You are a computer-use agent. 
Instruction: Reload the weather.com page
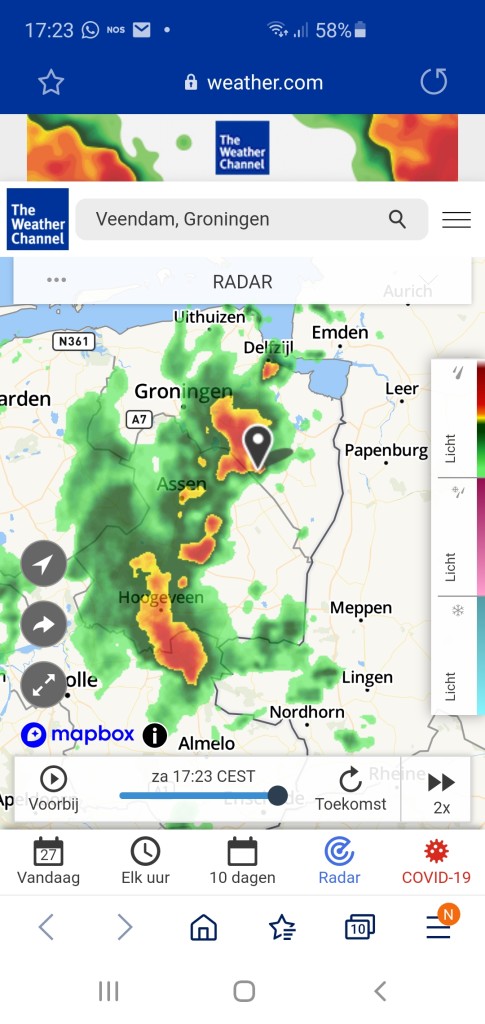[433, 82]
